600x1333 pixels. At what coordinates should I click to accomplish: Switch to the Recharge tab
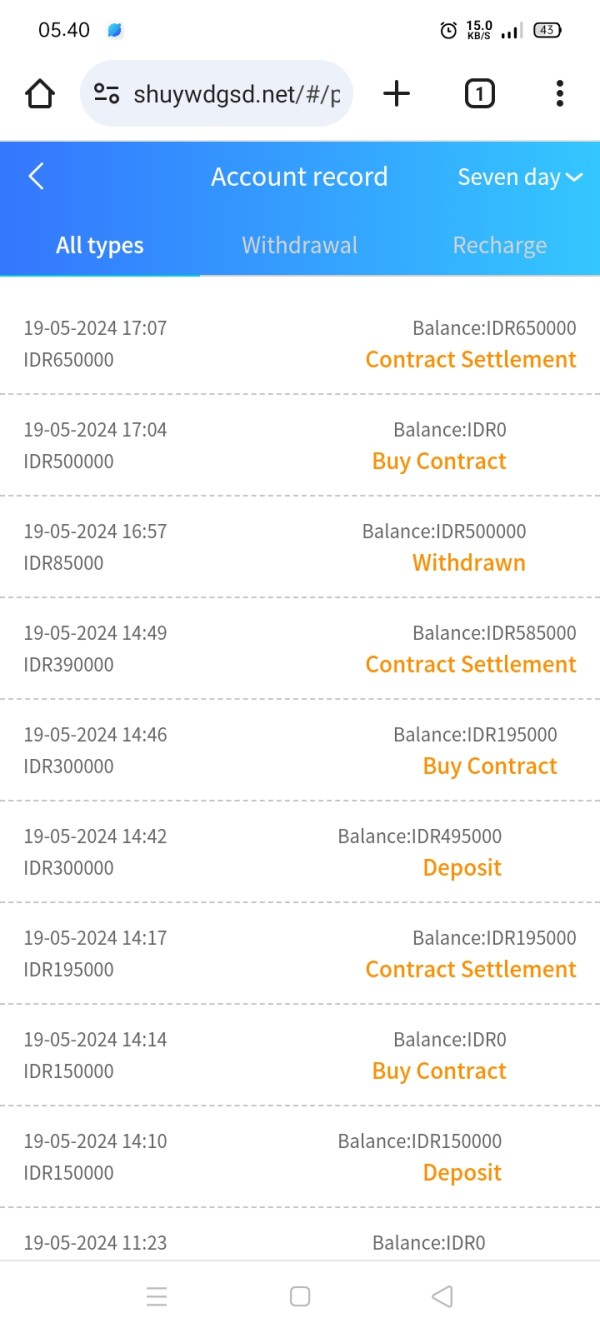(500, 245)
